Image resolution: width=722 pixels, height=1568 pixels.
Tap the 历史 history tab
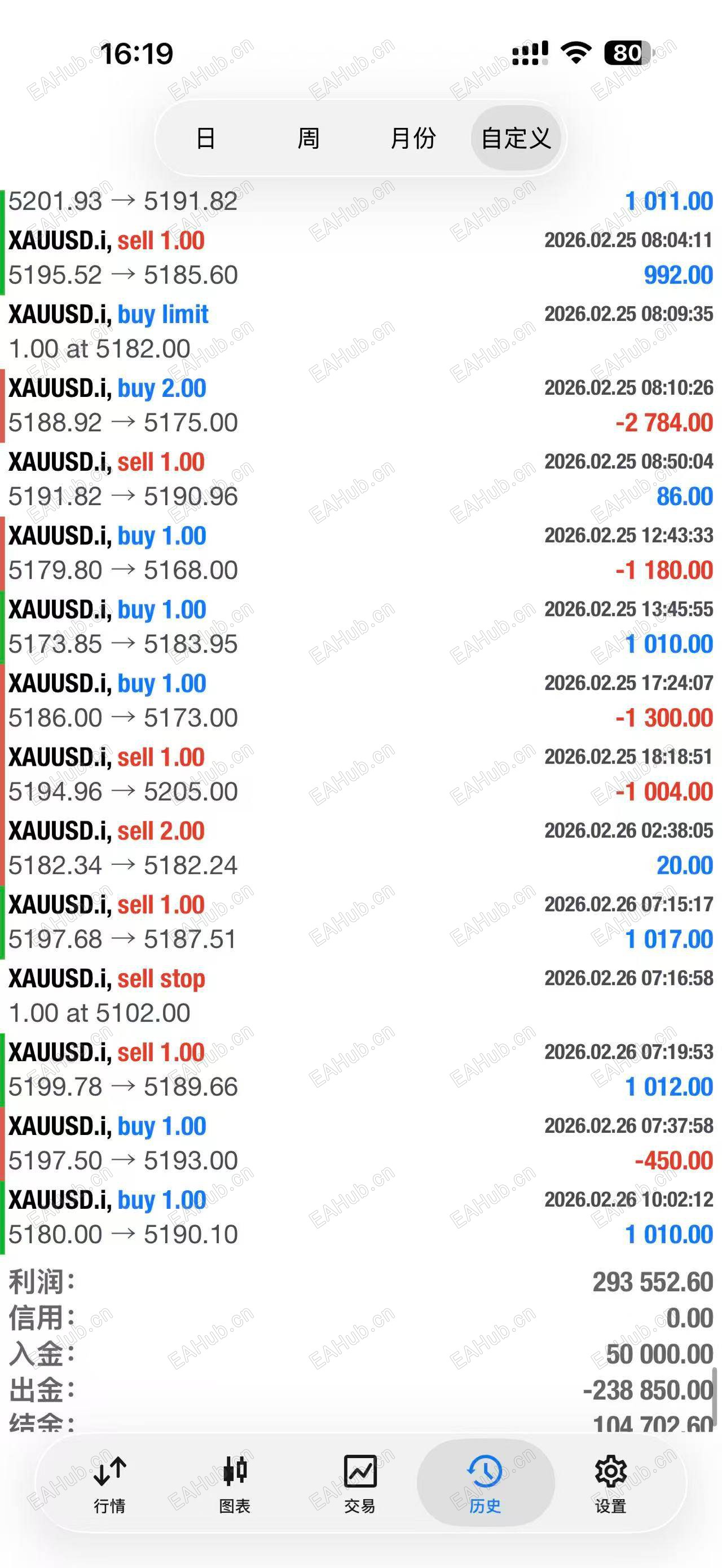pos(485,1484)
